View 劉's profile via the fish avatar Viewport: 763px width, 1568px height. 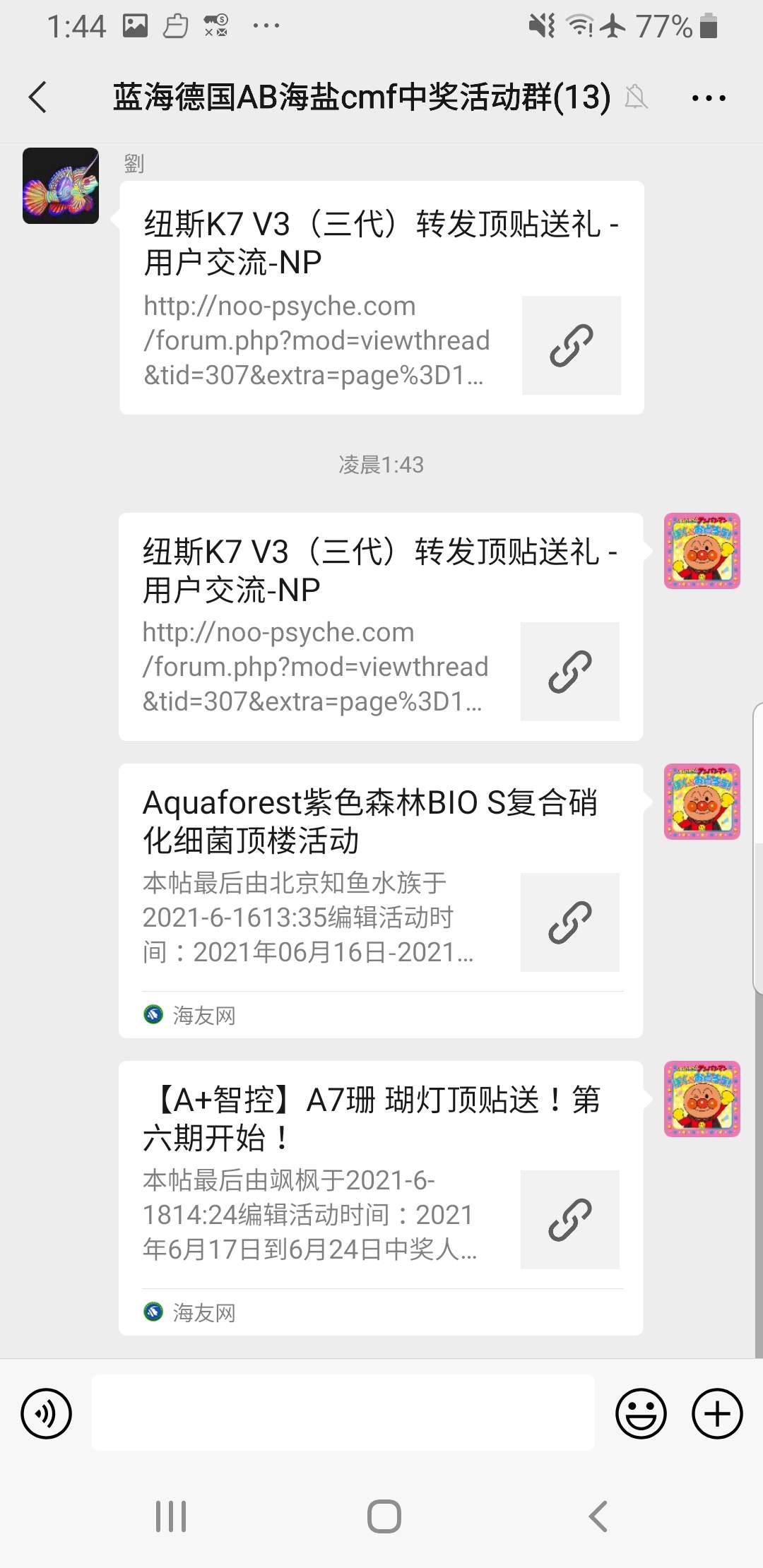pyautogui.click(x=61, y=186)
